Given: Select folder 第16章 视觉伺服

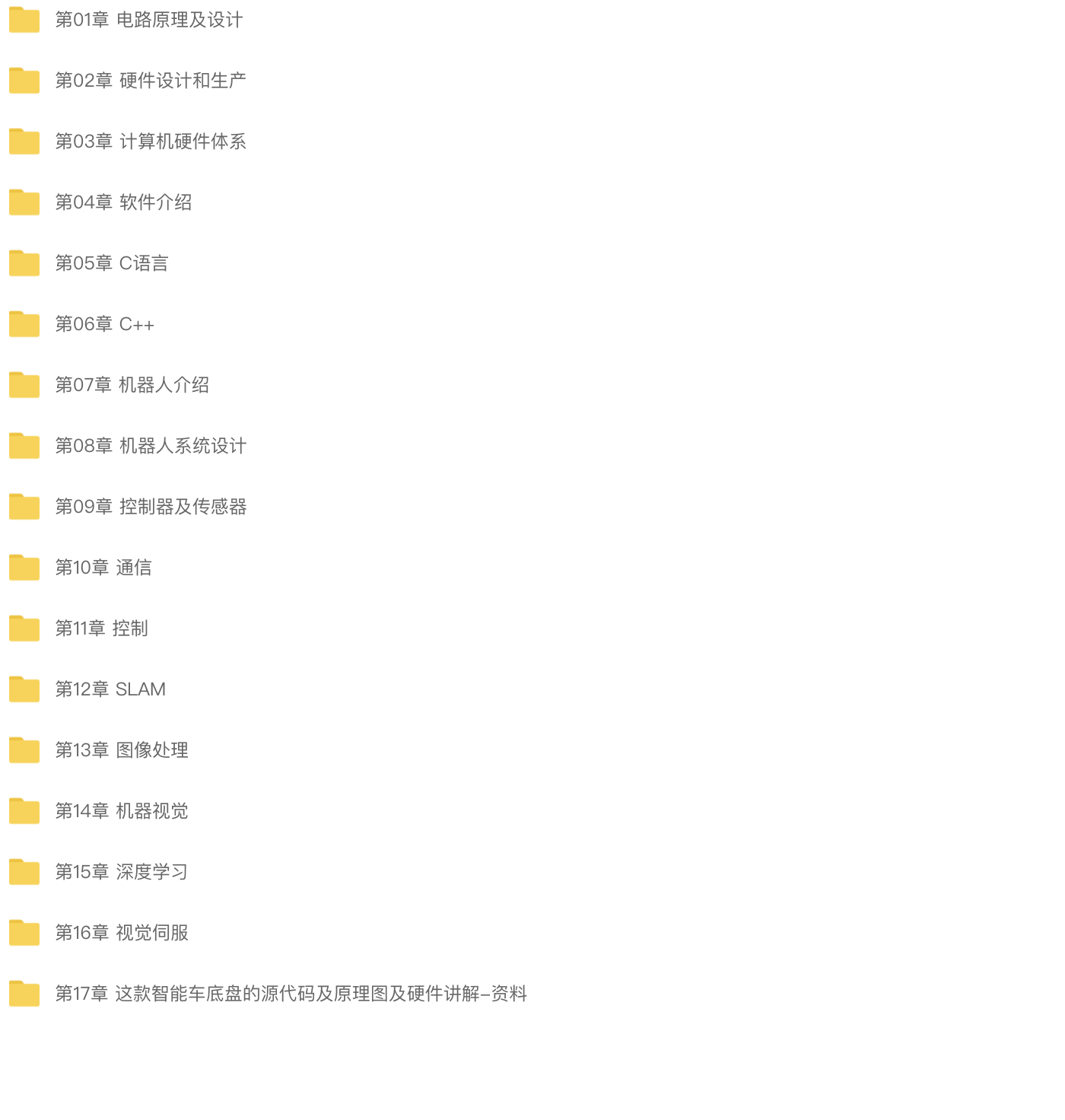Looking at the screenshot, I should pyautogui.click(x=121, y=933).
